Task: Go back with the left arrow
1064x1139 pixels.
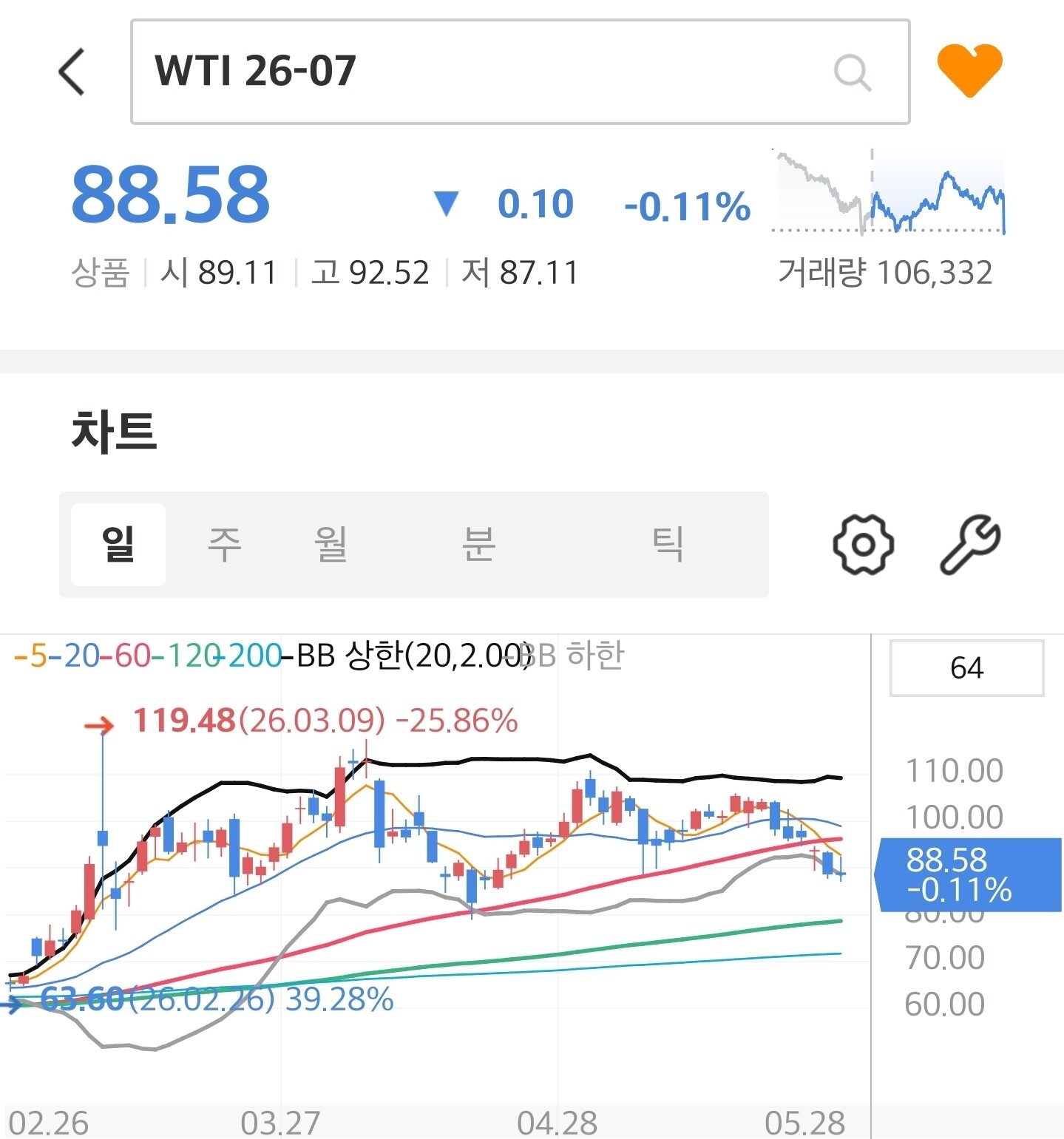Action: click(x=72, y=72)
